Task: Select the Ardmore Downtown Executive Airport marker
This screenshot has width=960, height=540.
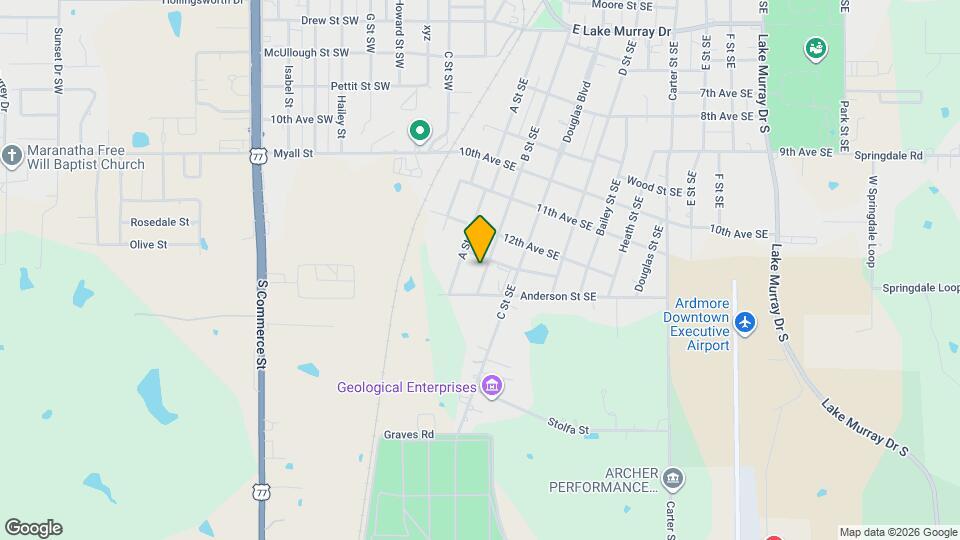Action: (744, 323)
